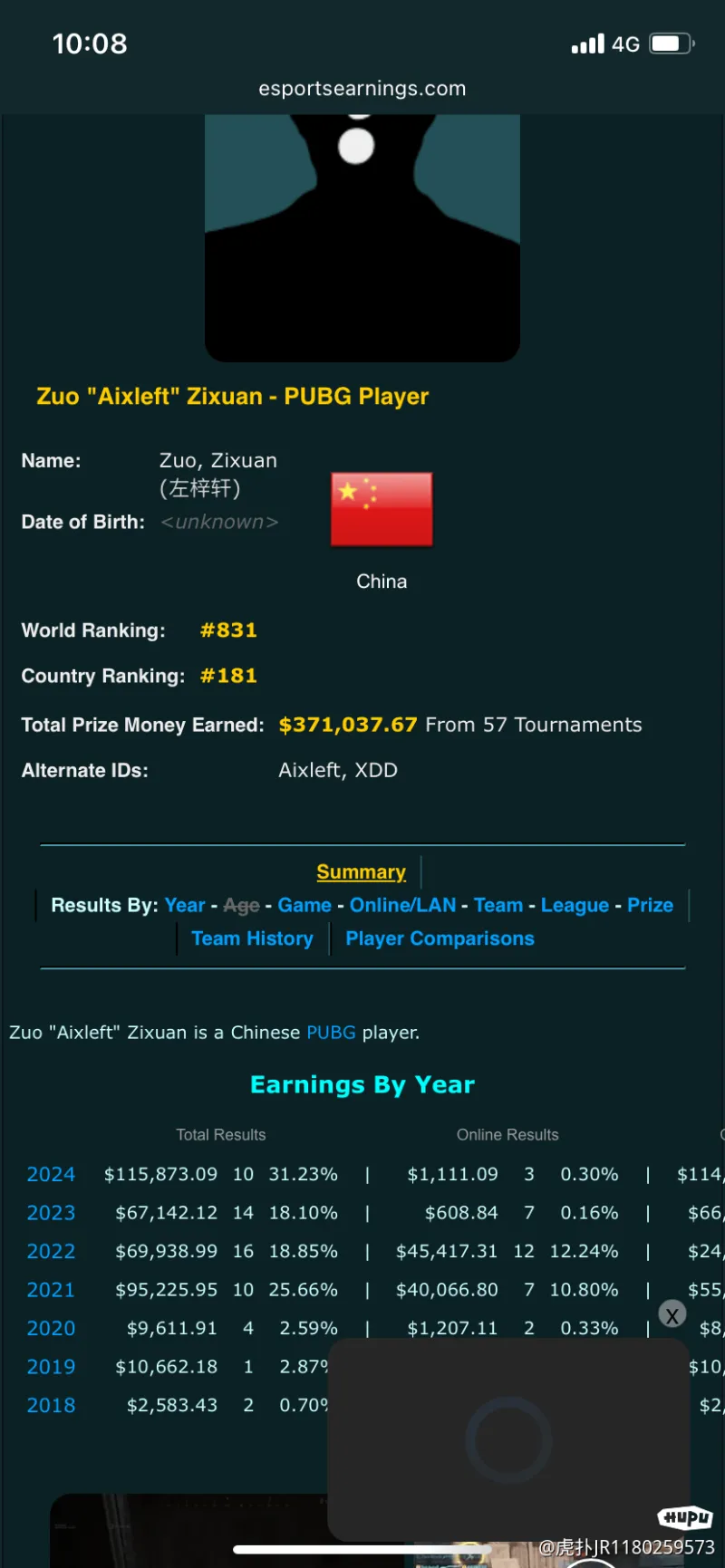Open the 2018 earnings year
The height and width of the screenshot is (1568, 725).
[51, 1405]
